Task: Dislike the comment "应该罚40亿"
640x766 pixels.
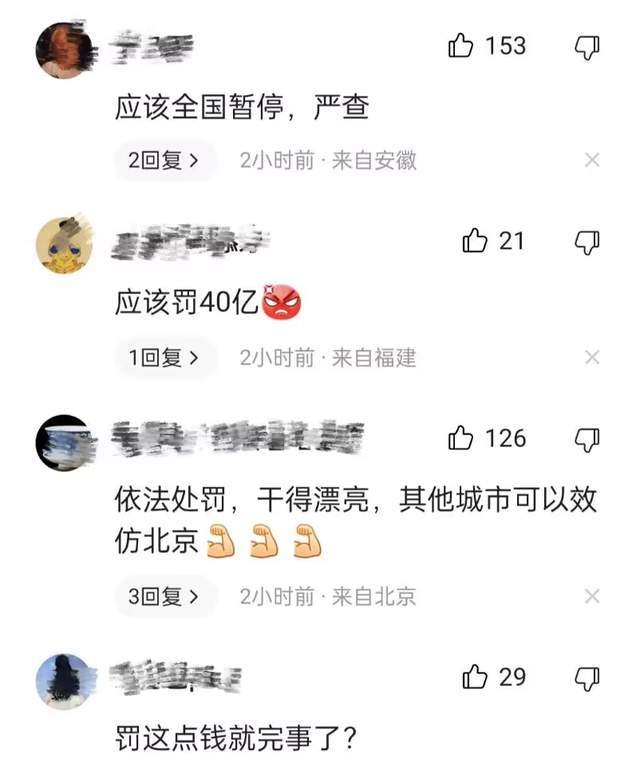Action: 588,241
